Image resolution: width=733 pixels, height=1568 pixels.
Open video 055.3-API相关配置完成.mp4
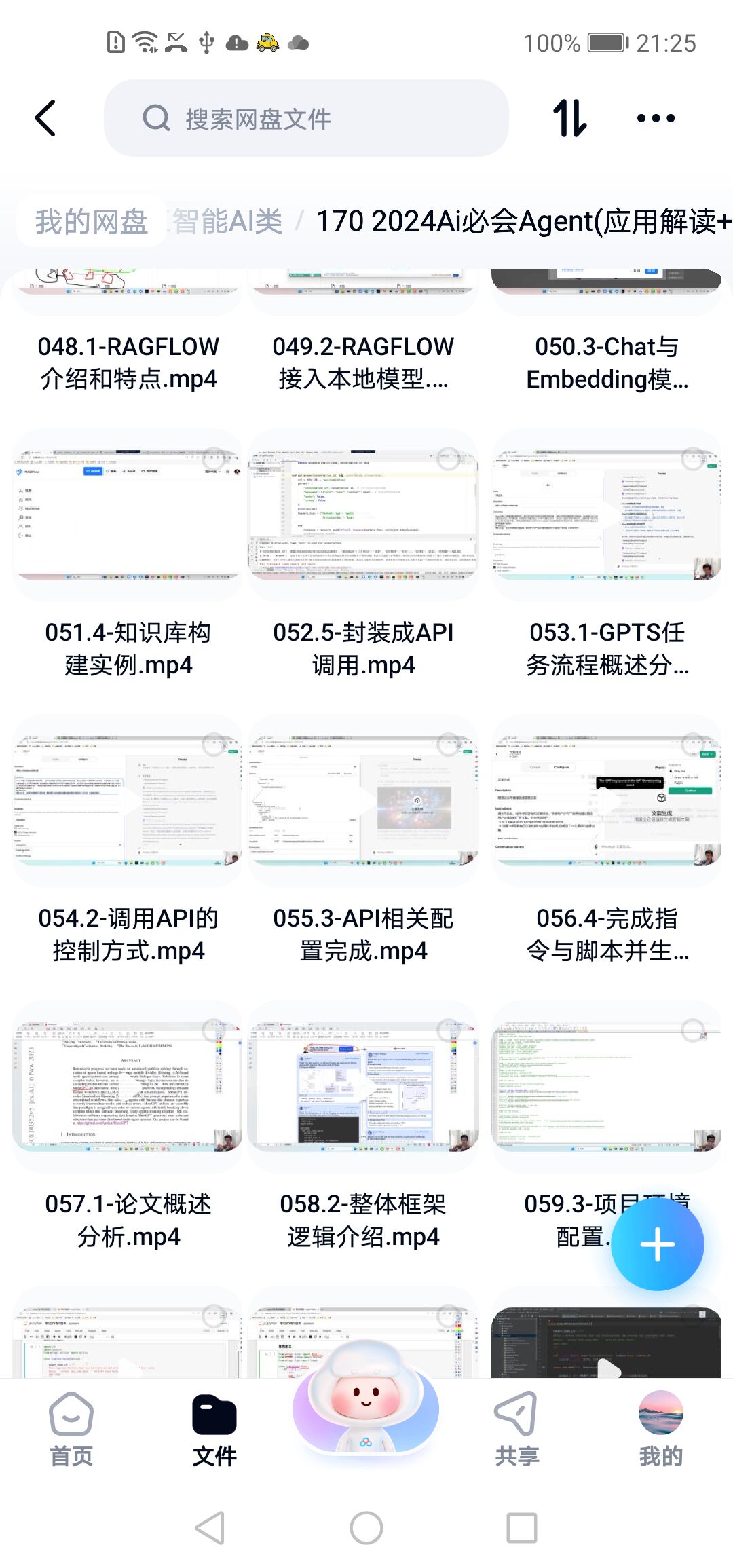tap(363, 801)
